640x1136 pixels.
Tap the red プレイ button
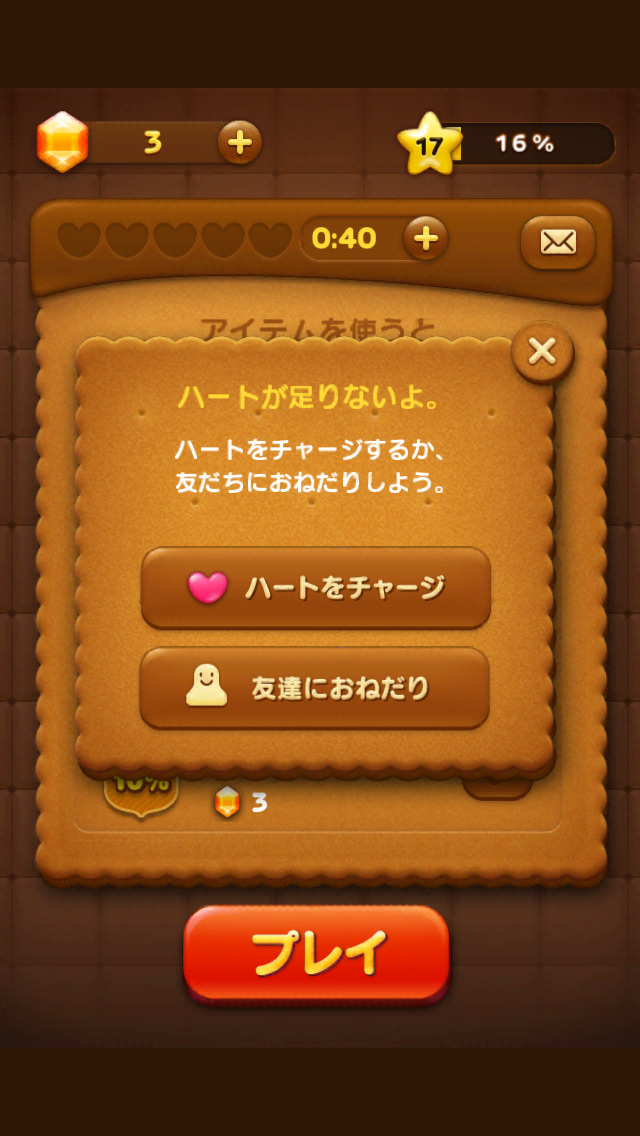tap(316, 953)
